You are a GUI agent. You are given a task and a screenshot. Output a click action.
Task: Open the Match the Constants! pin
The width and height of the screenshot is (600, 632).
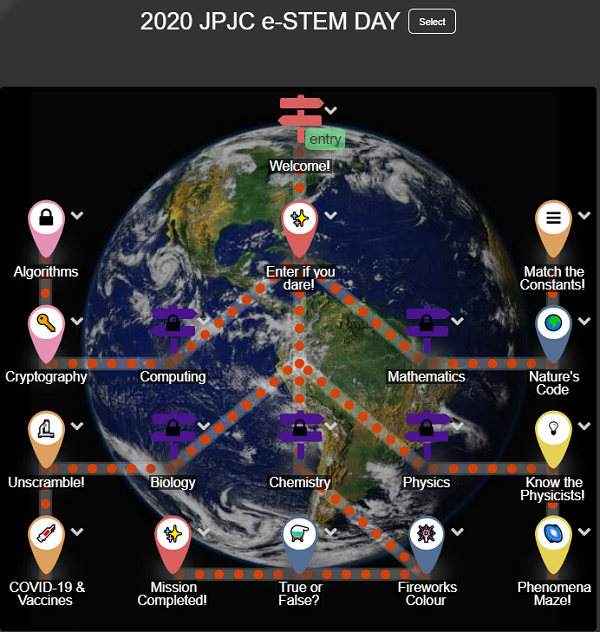click(x=553, y=220)
